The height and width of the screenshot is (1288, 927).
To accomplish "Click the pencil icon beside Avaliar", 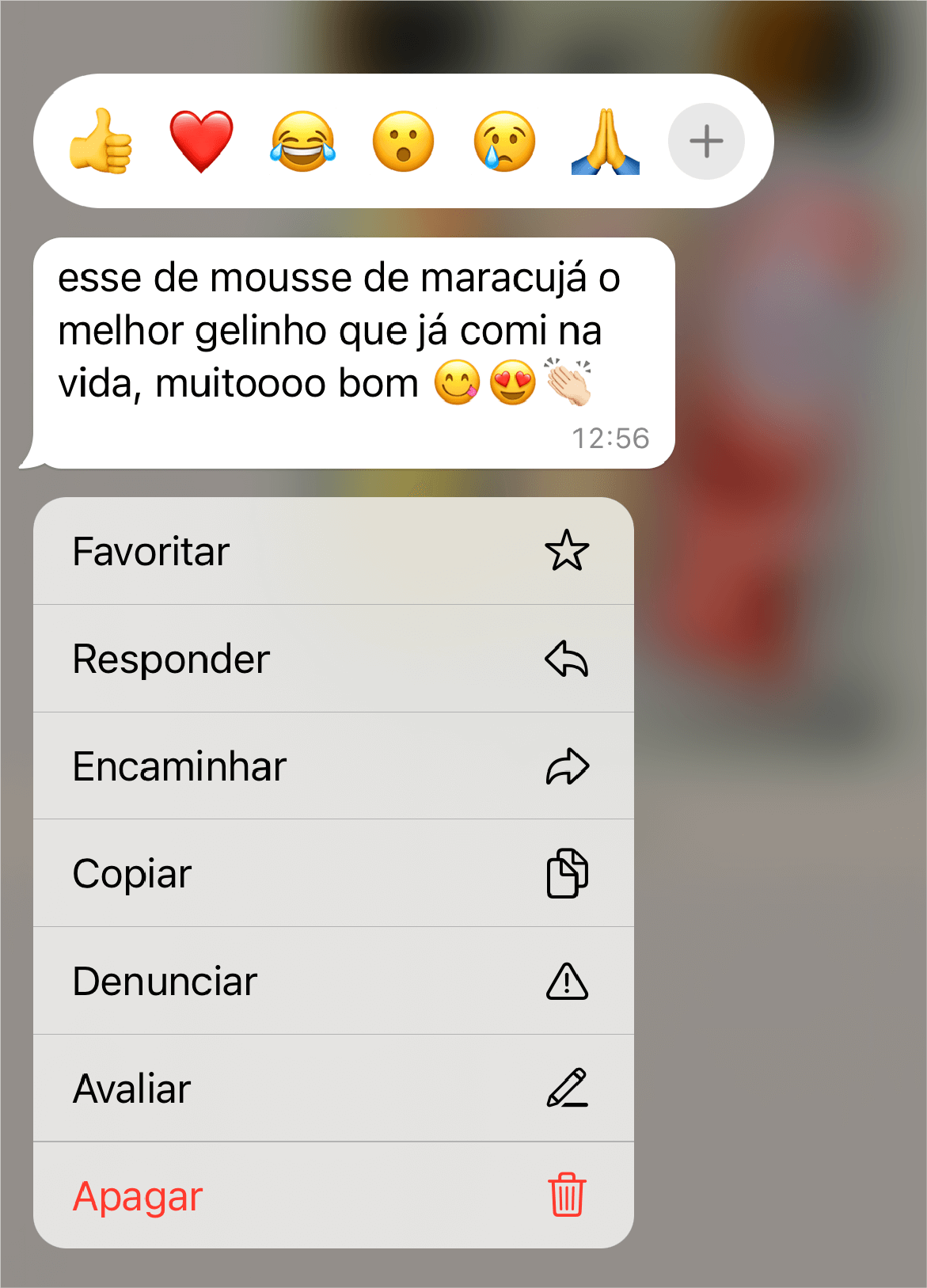I will (x=568, y=1089).
